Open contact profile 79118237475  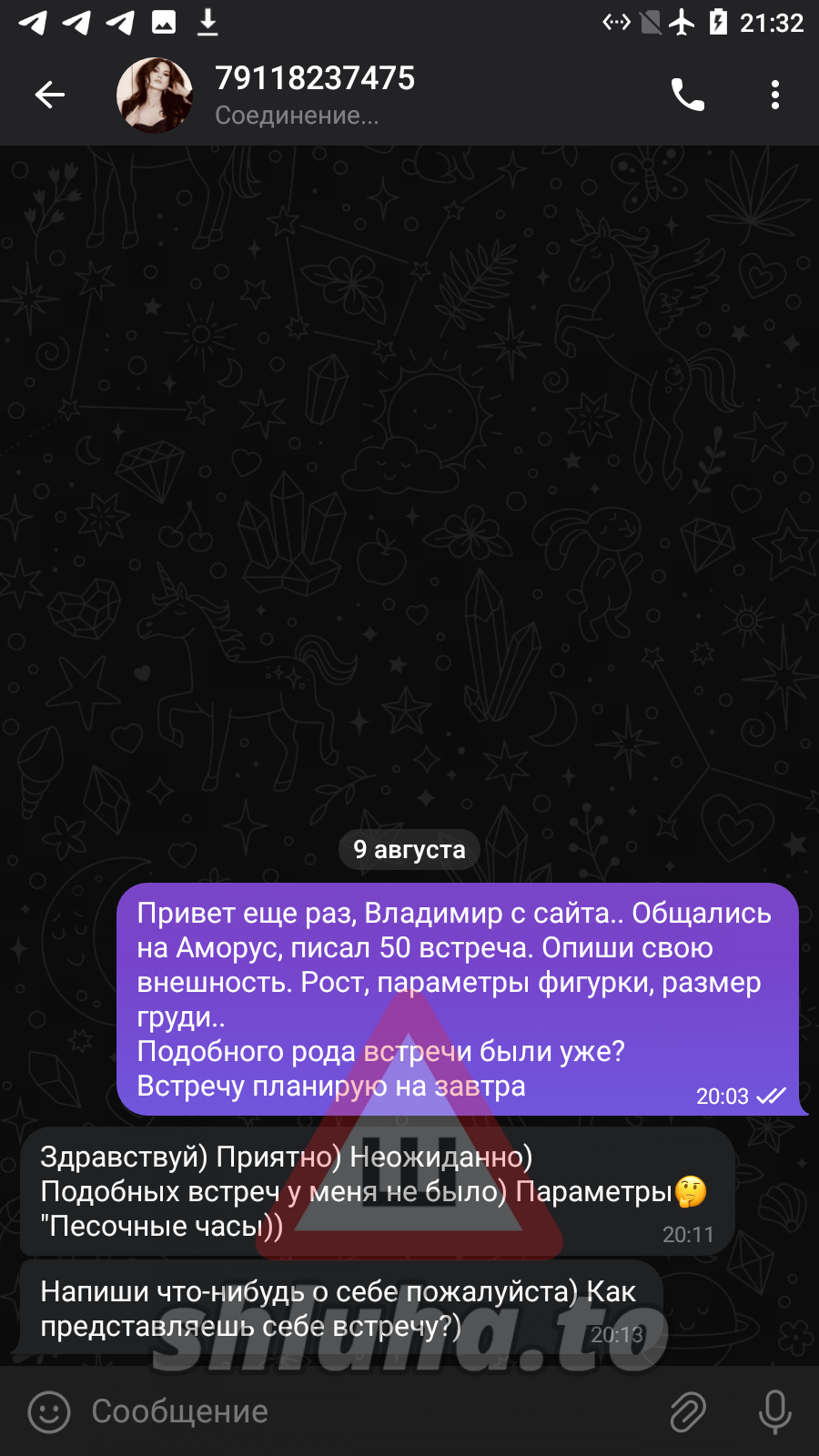[x=314, y=94]
